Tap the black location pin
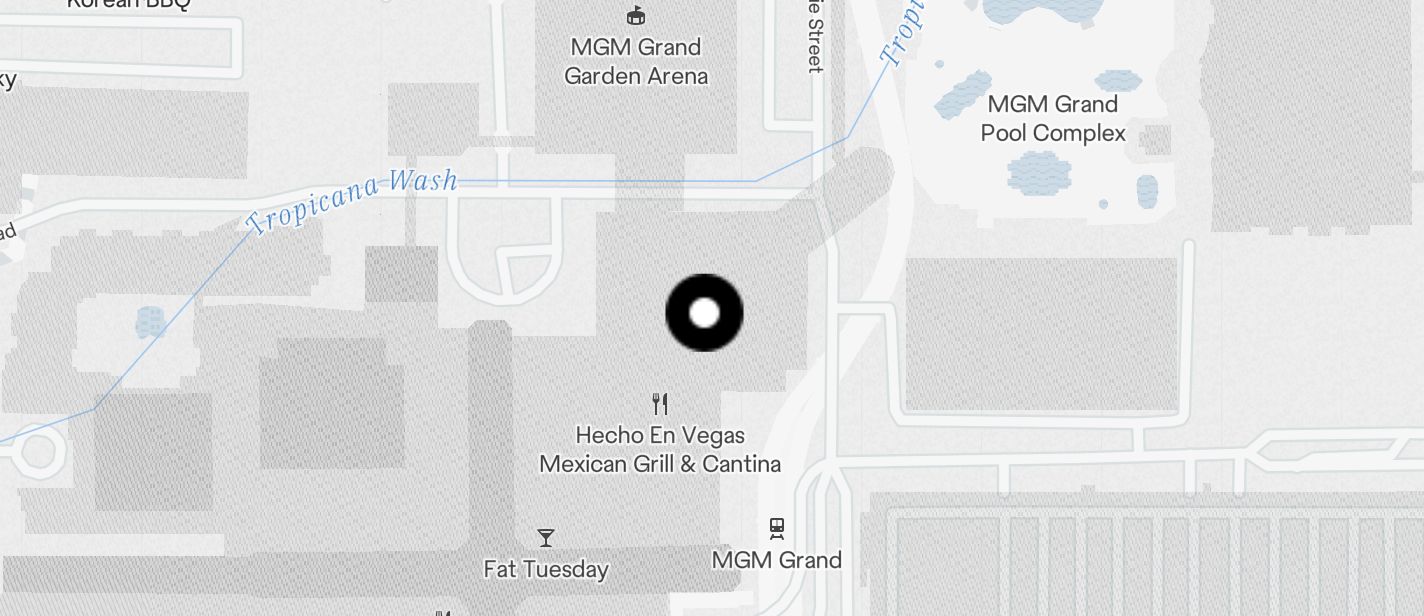Viewport: 1424px width, 616px height. pyautogui.click(x=704, y=313)
